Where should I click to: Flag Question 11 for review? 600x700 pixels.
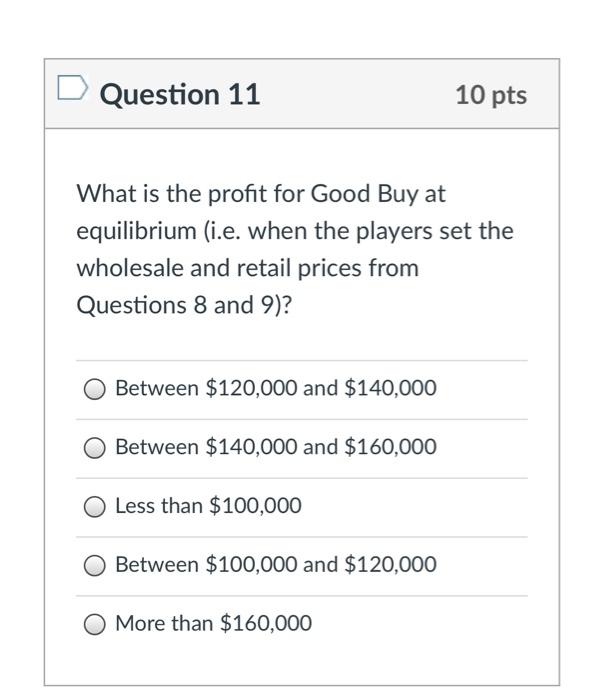point(72,92)
